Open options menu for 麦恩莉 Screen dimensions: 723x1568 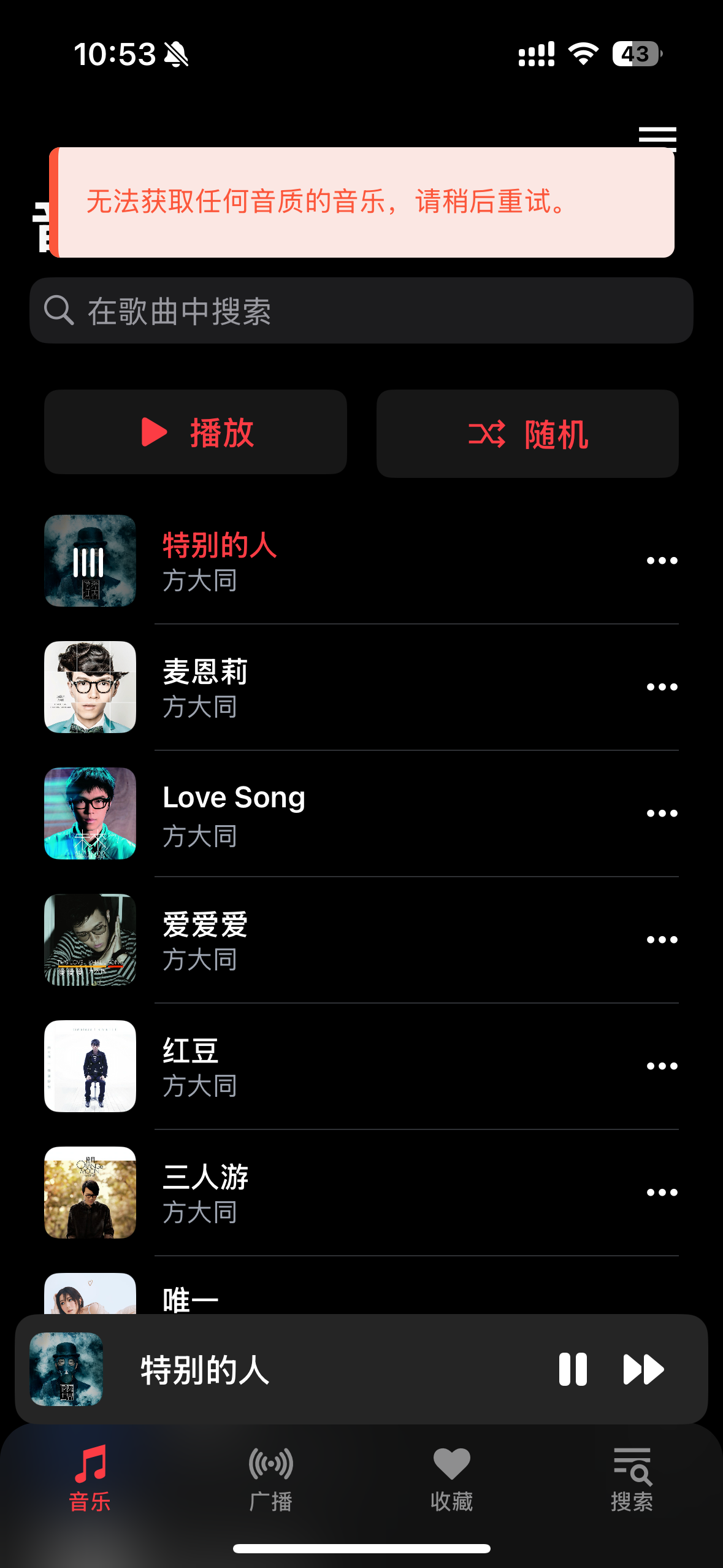(x=661, y=687)
